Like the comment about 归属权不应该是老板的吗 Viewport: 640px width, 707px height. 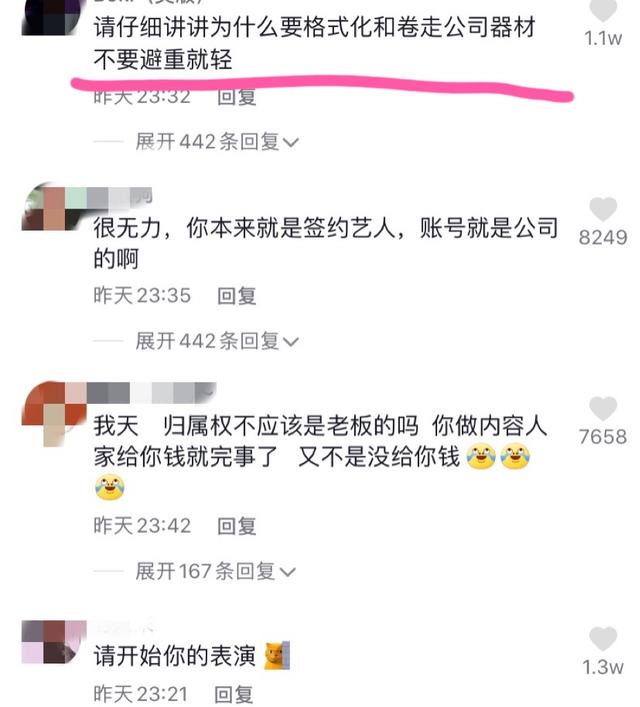[602, 408]
